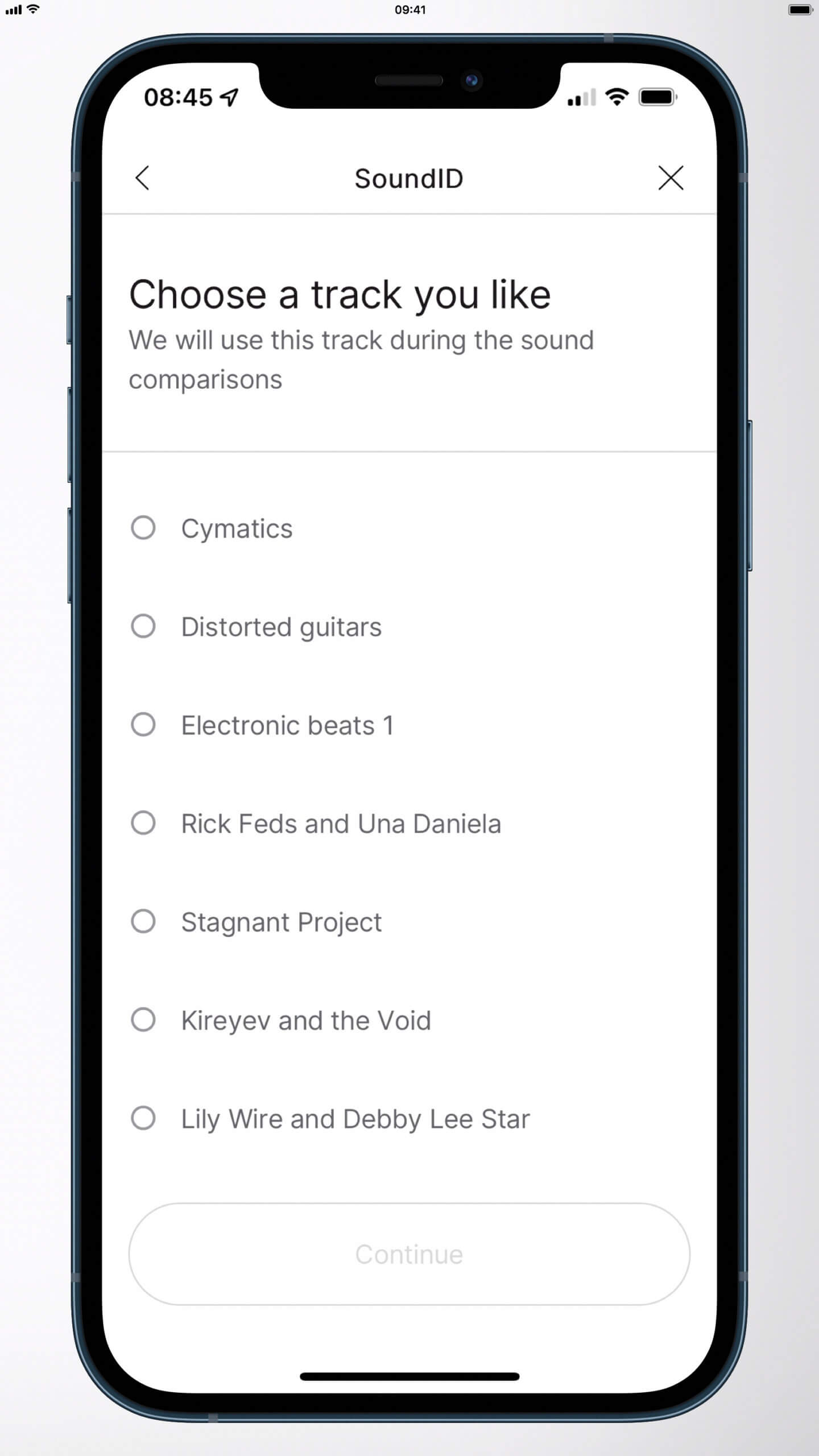Tap the Continue button
This screenshot has width=819, height=1456.
[409, 1254]
